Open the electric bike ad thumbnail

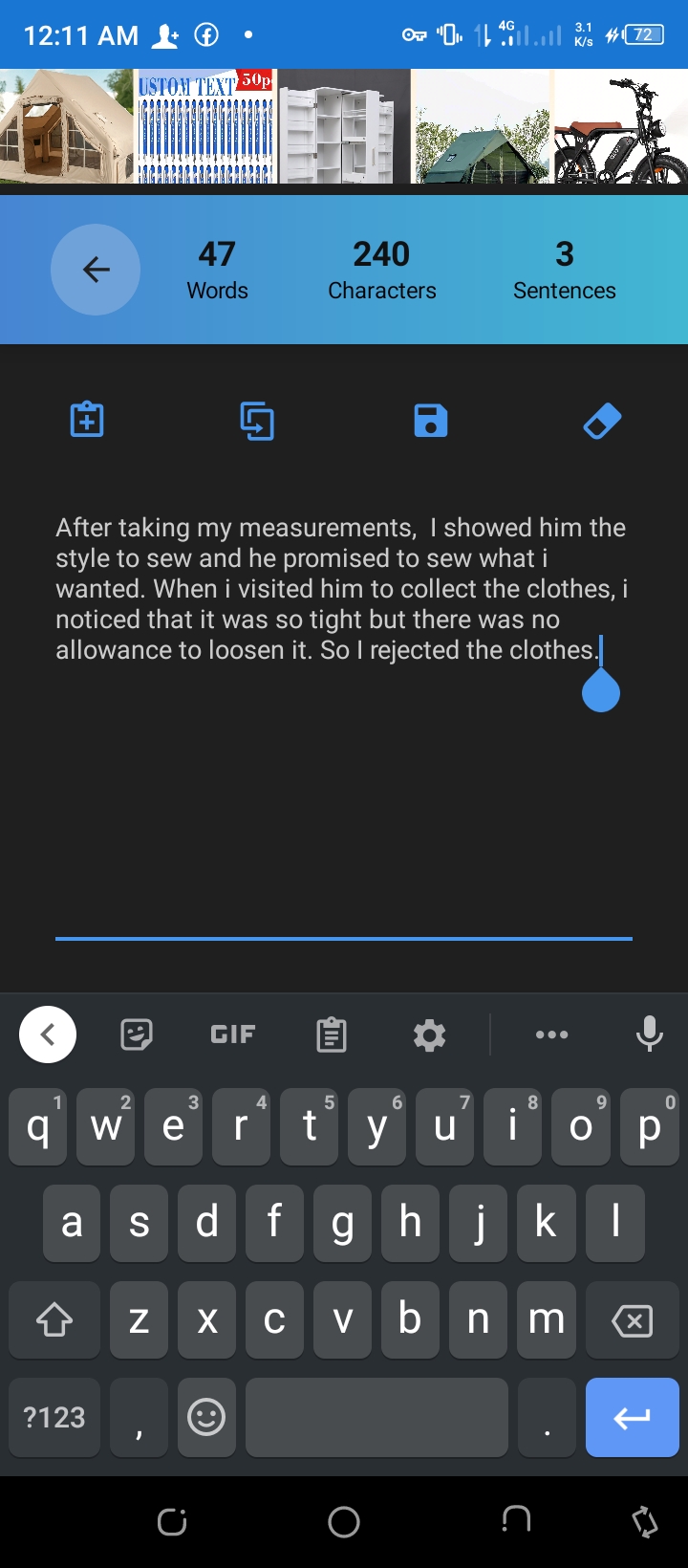click(621, 127)
